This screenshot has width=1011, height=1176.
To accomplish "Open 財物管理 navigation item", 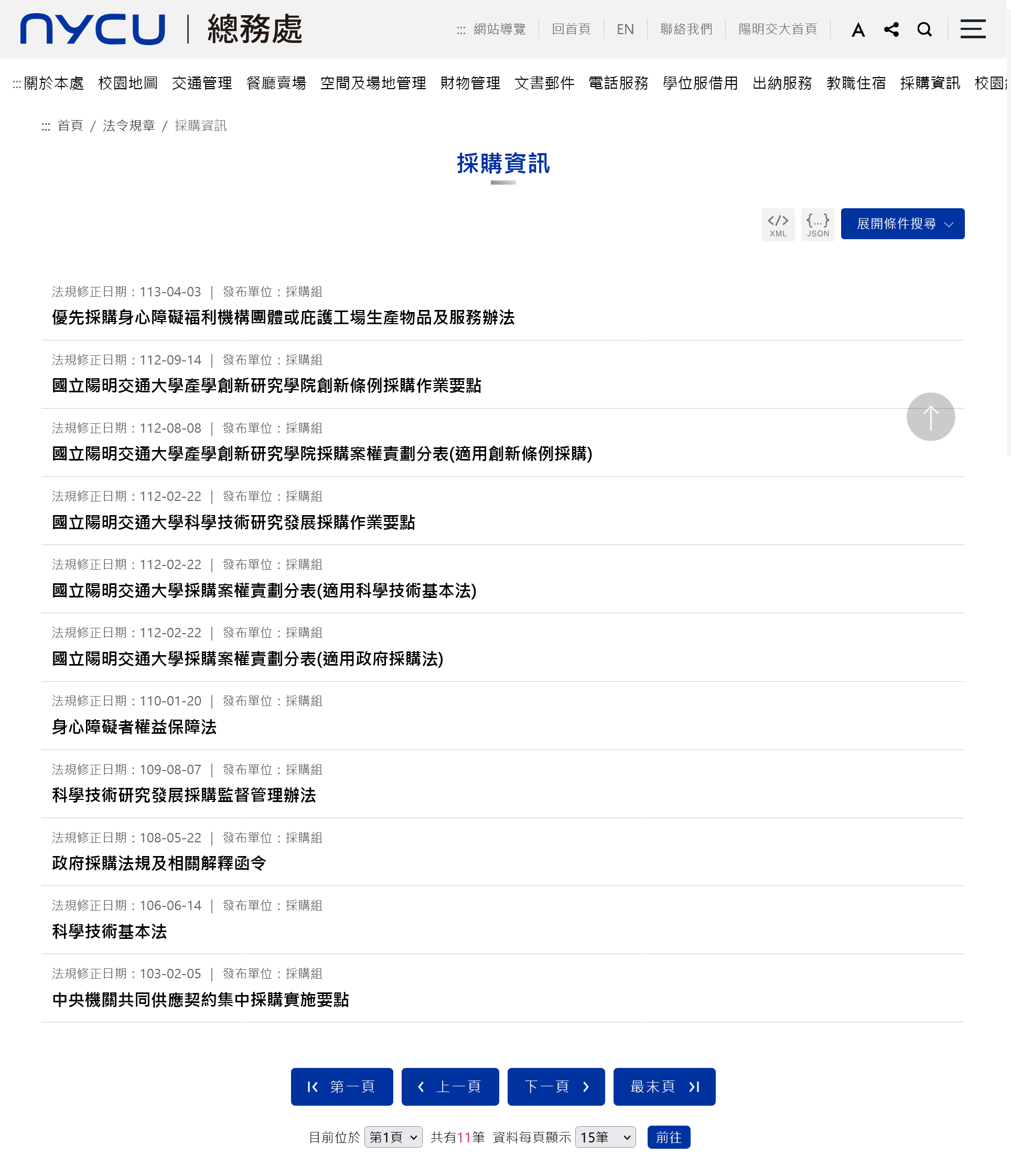I will [470, 83].
